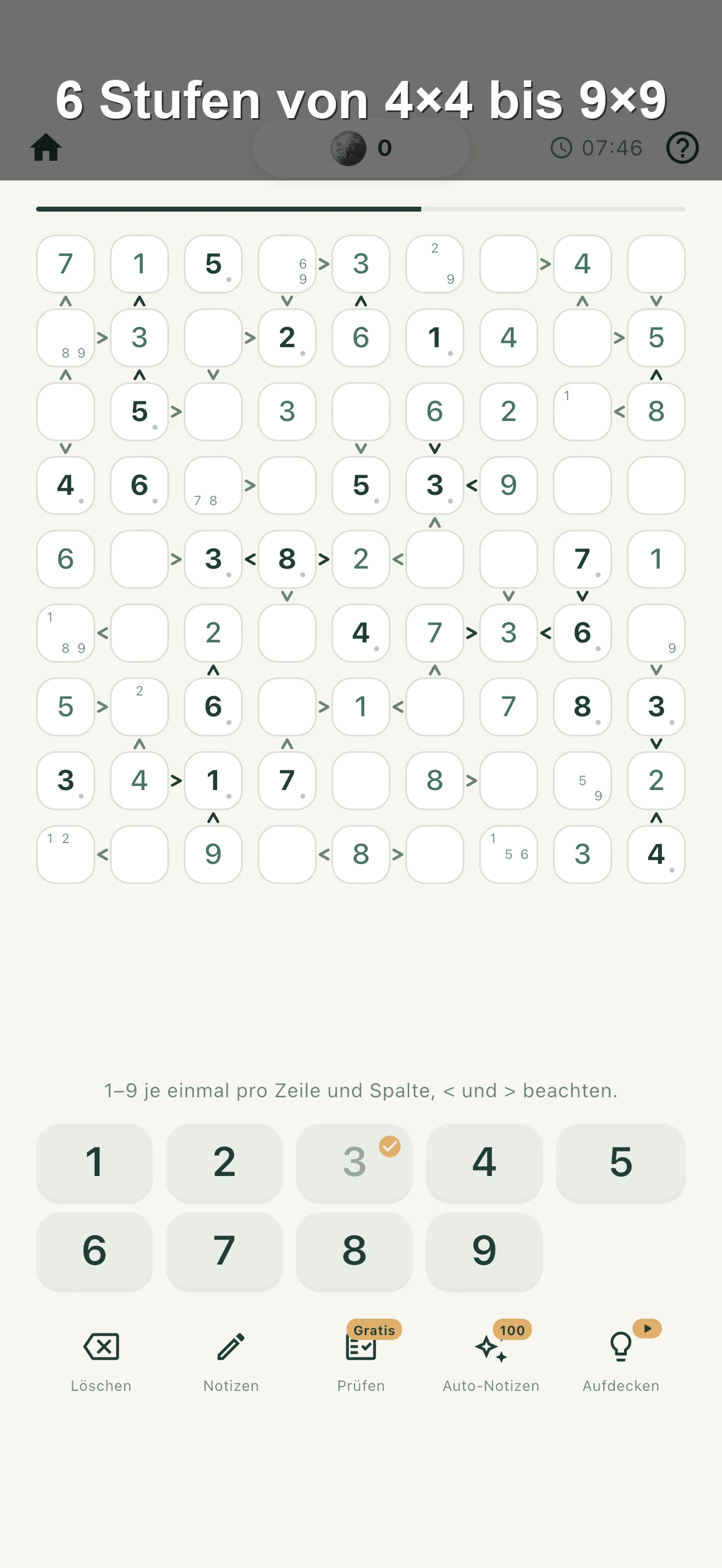Enter number 1 from the keypad

(95, 1163)
